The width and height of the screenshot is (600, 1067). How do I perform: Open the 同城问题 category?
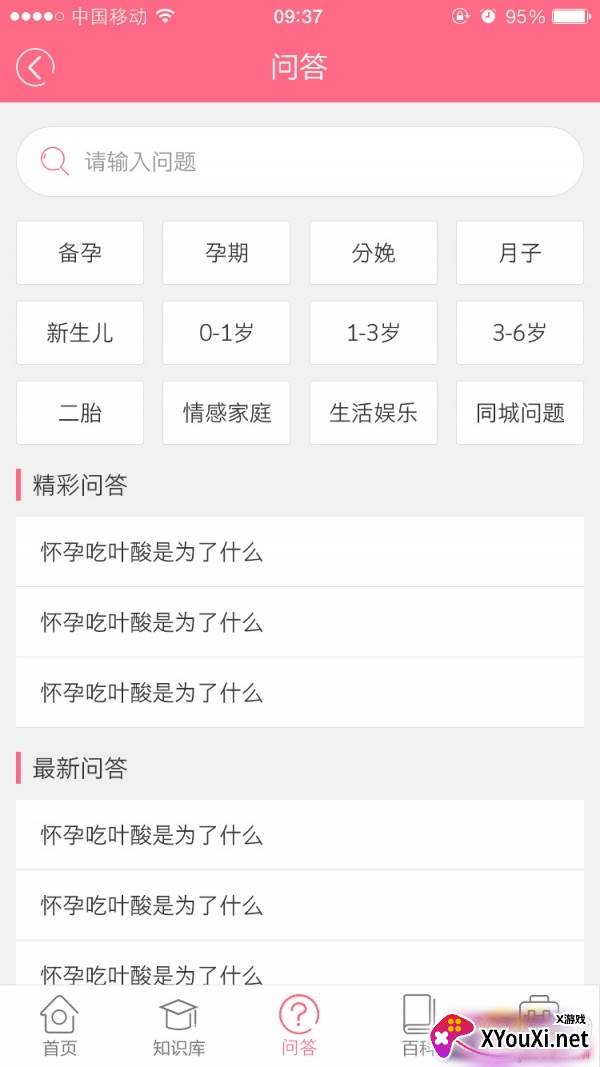click(520, 413)
